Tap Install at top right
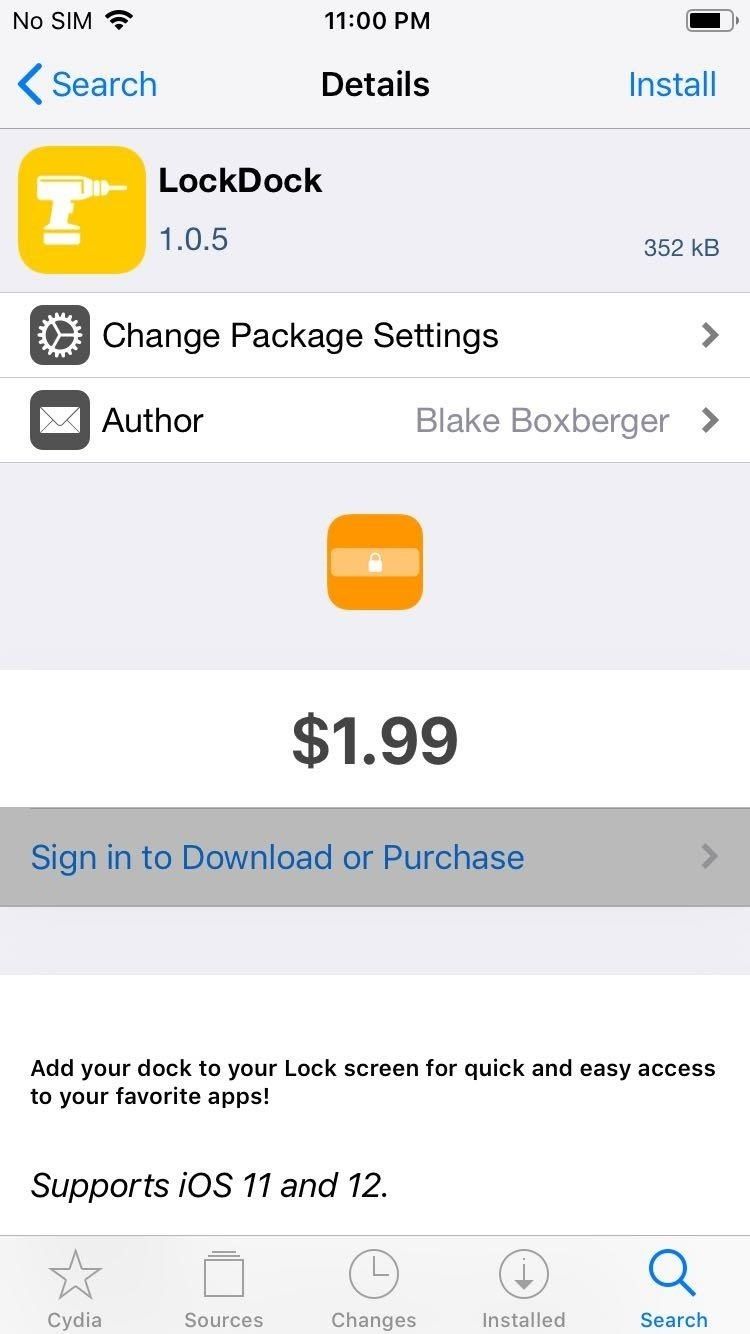The height and width of the screenshot is (1334, 750). tap(672, 84)
